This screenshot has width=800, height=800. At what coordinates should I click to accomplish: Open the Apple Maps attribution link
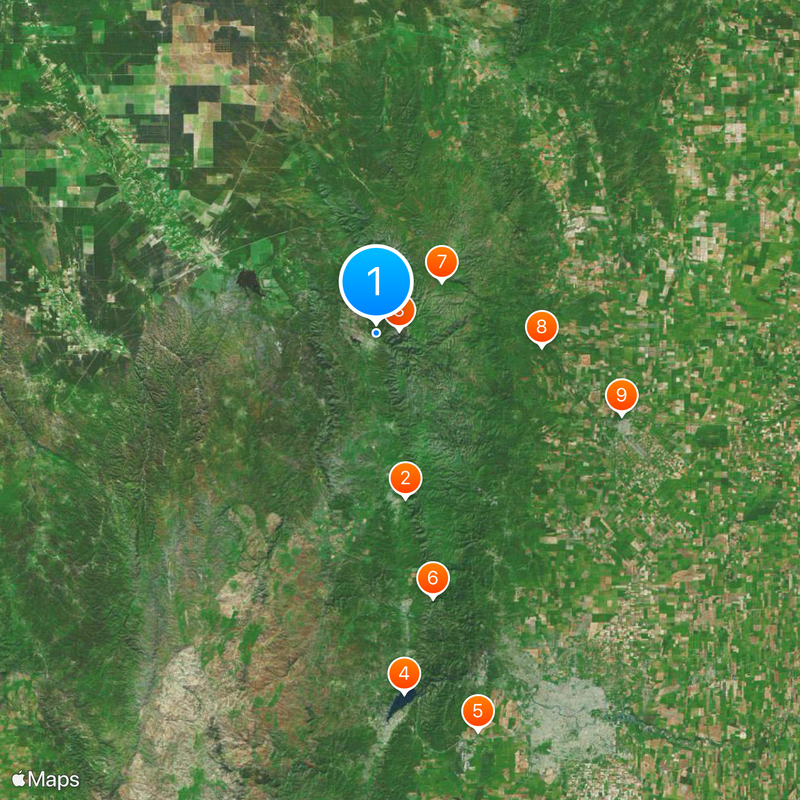[x=46, y=779]
